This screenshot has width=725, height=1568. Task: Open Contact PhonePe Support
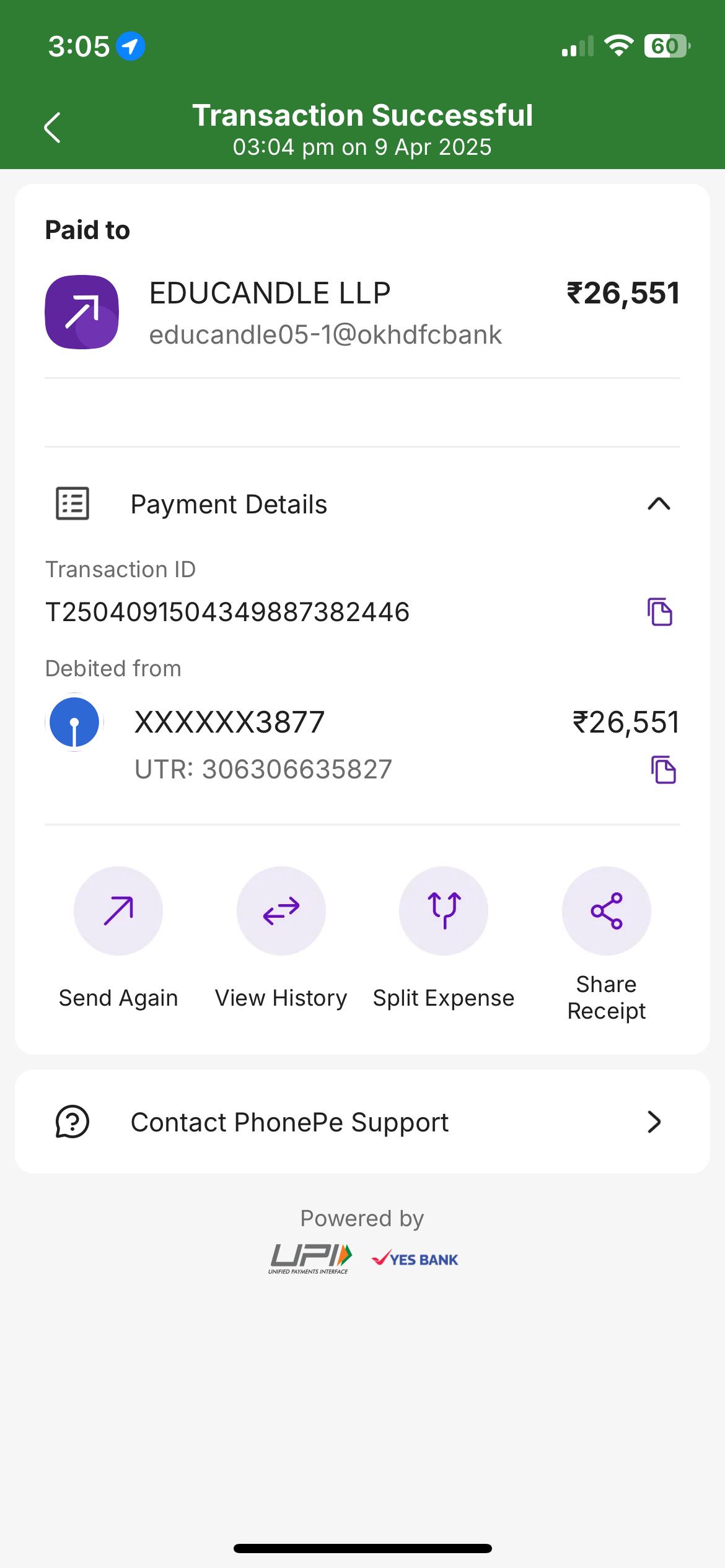click(x=362, y=1122)
